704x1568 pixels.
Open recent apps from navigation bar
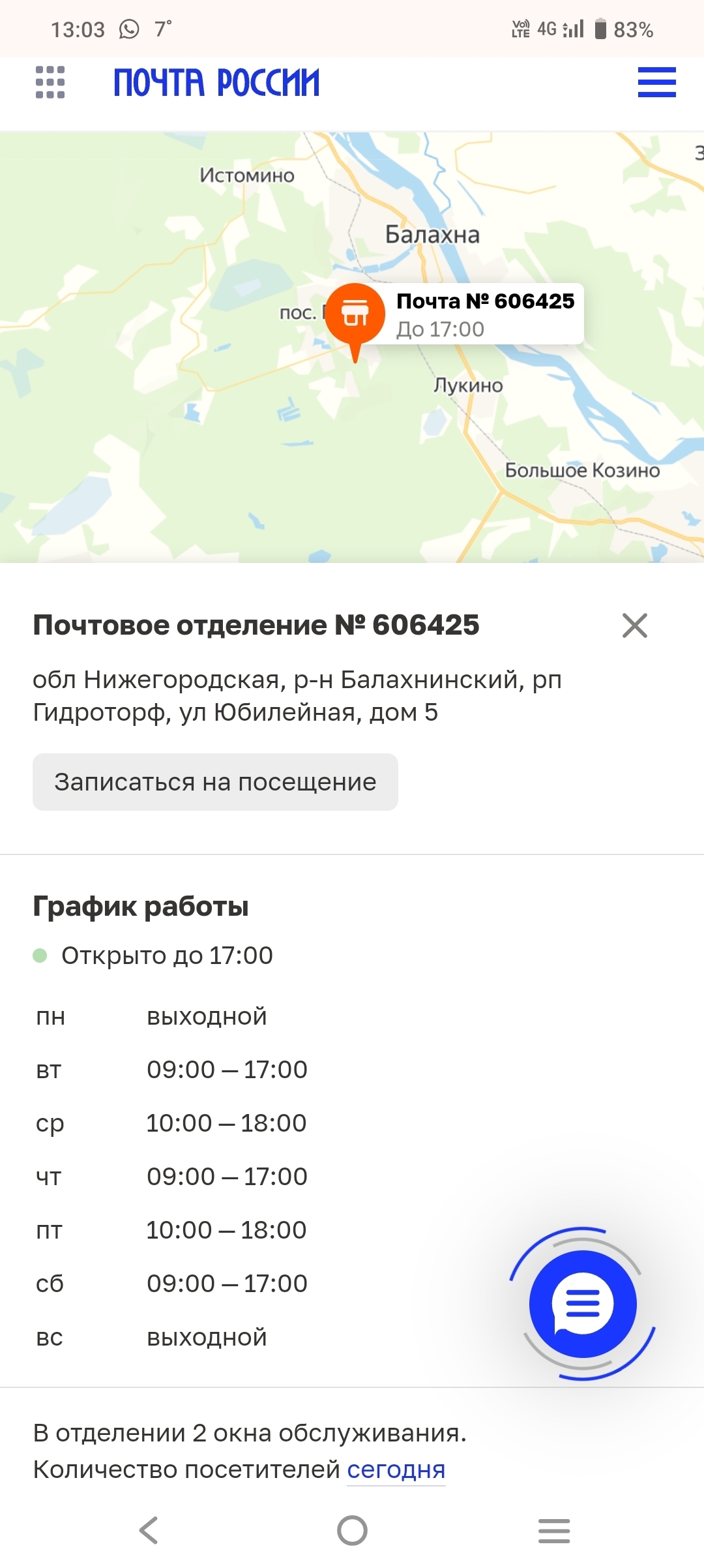click(554, 1530)
